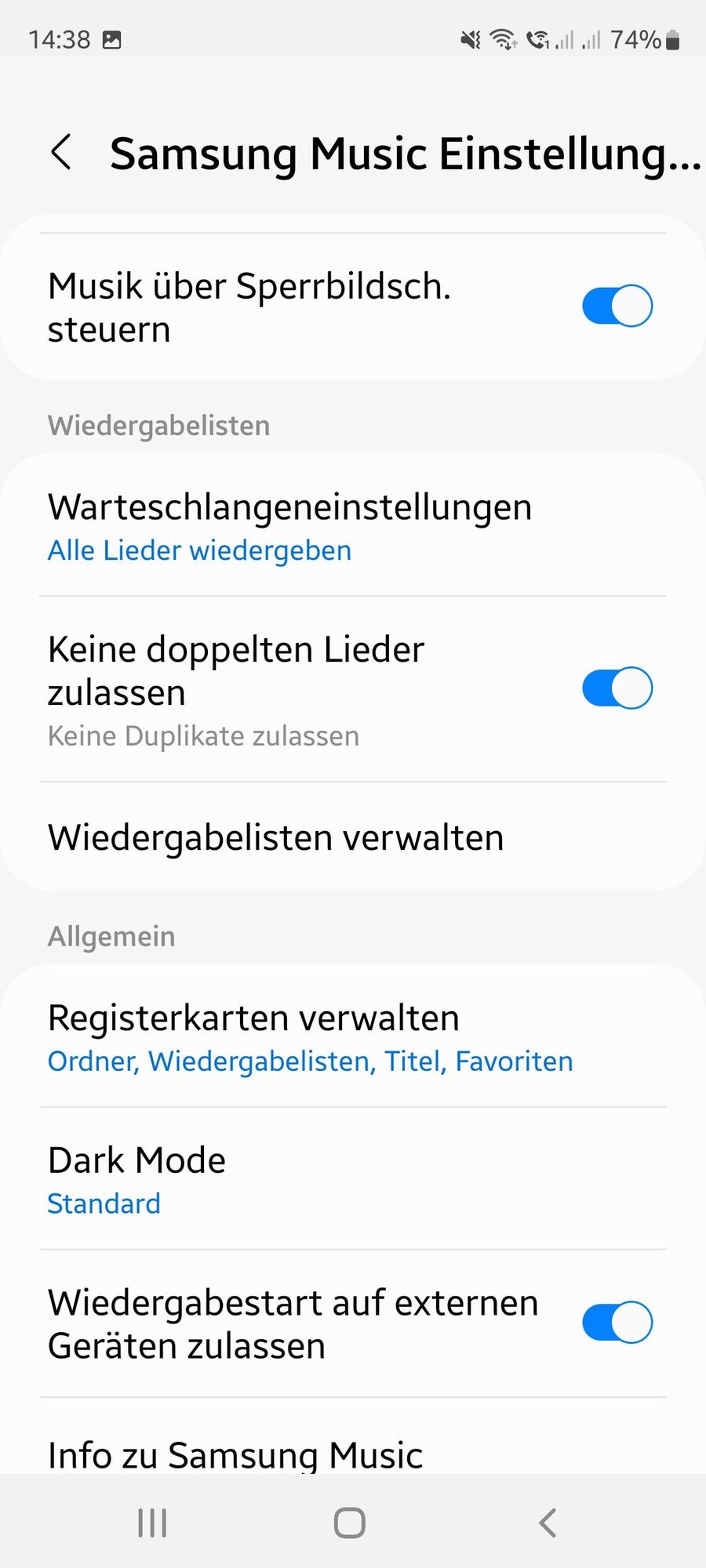This screenshot has width=706, height=1568.
Task: Open Info zu Samsung Music
Action: click(235, 1454)
